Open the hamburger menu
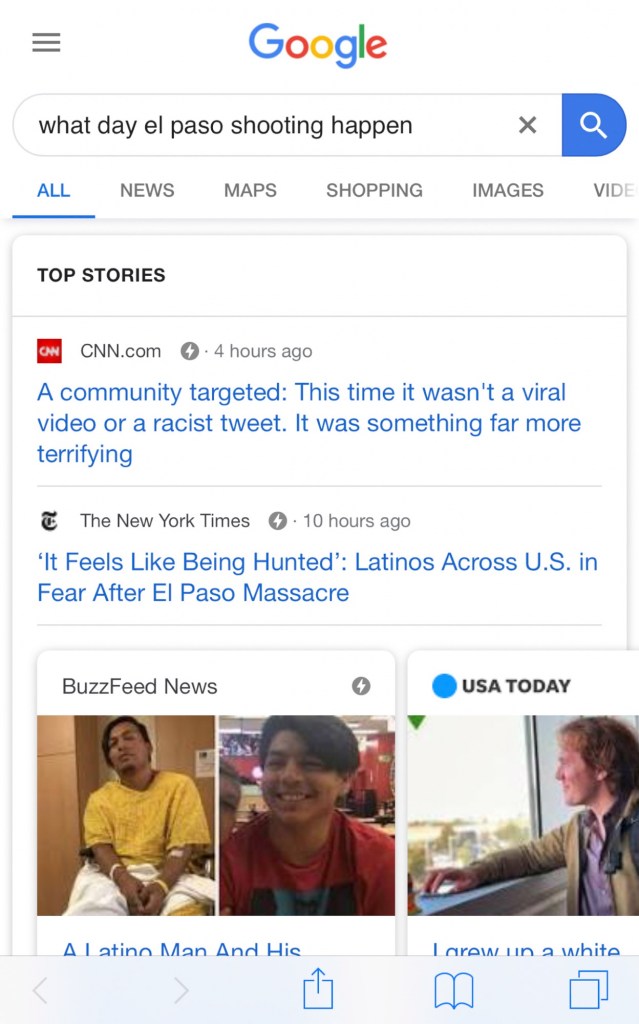The width and height of the screenshot is (639, 1024). point(46,43)
